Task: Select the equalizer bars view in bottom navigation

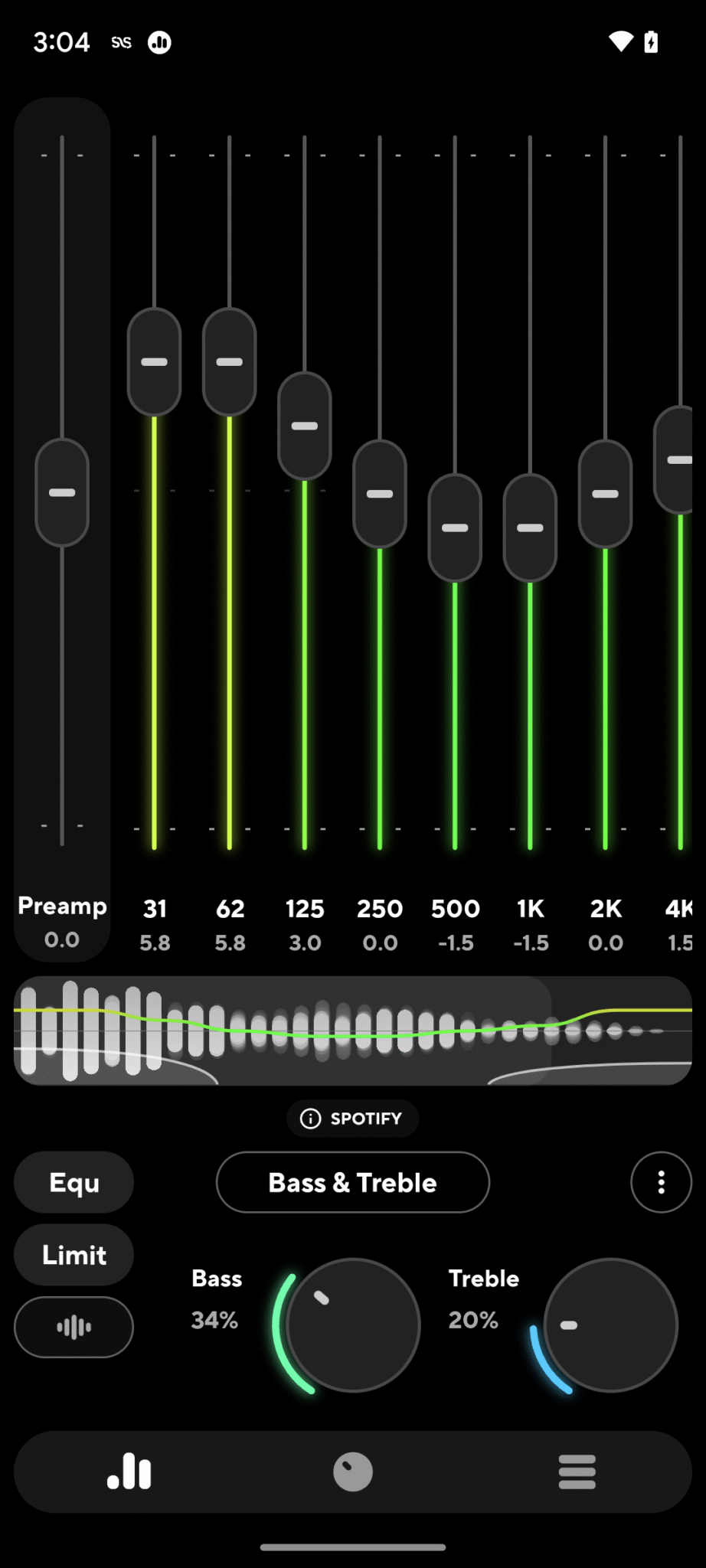Action: click(130, 1472)
